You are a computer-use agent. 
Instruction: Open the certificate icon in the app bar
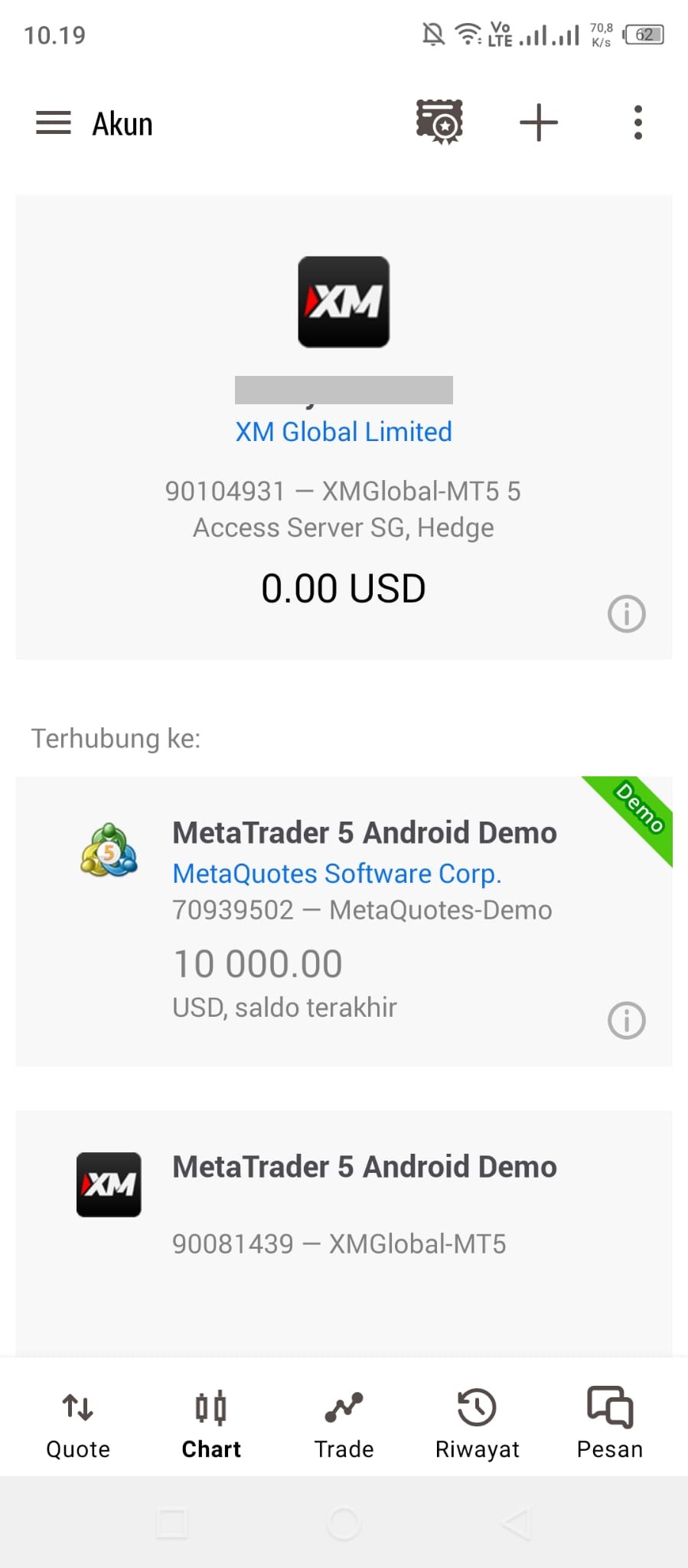[439, 122]
